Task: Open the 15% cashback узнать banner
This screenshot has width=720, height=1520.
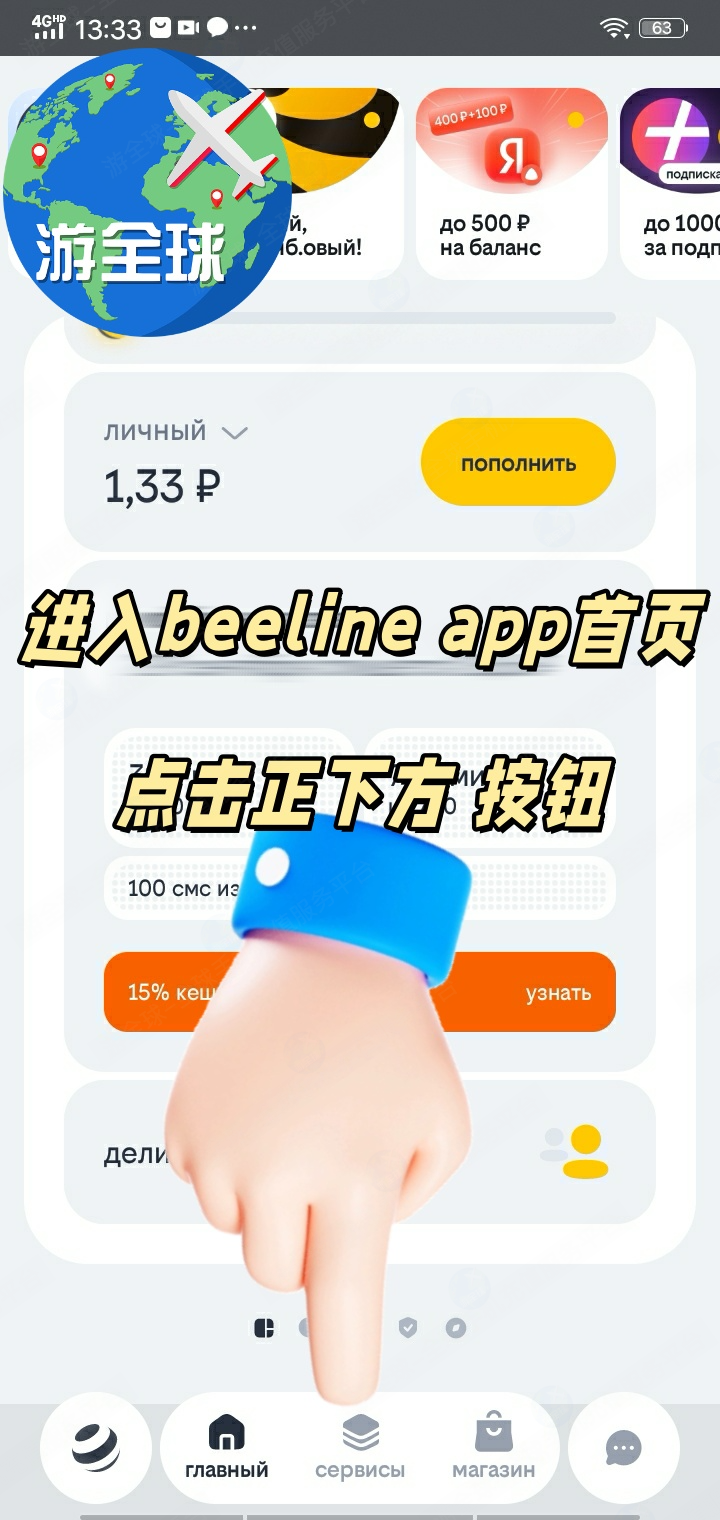Action: coord(558,992)
